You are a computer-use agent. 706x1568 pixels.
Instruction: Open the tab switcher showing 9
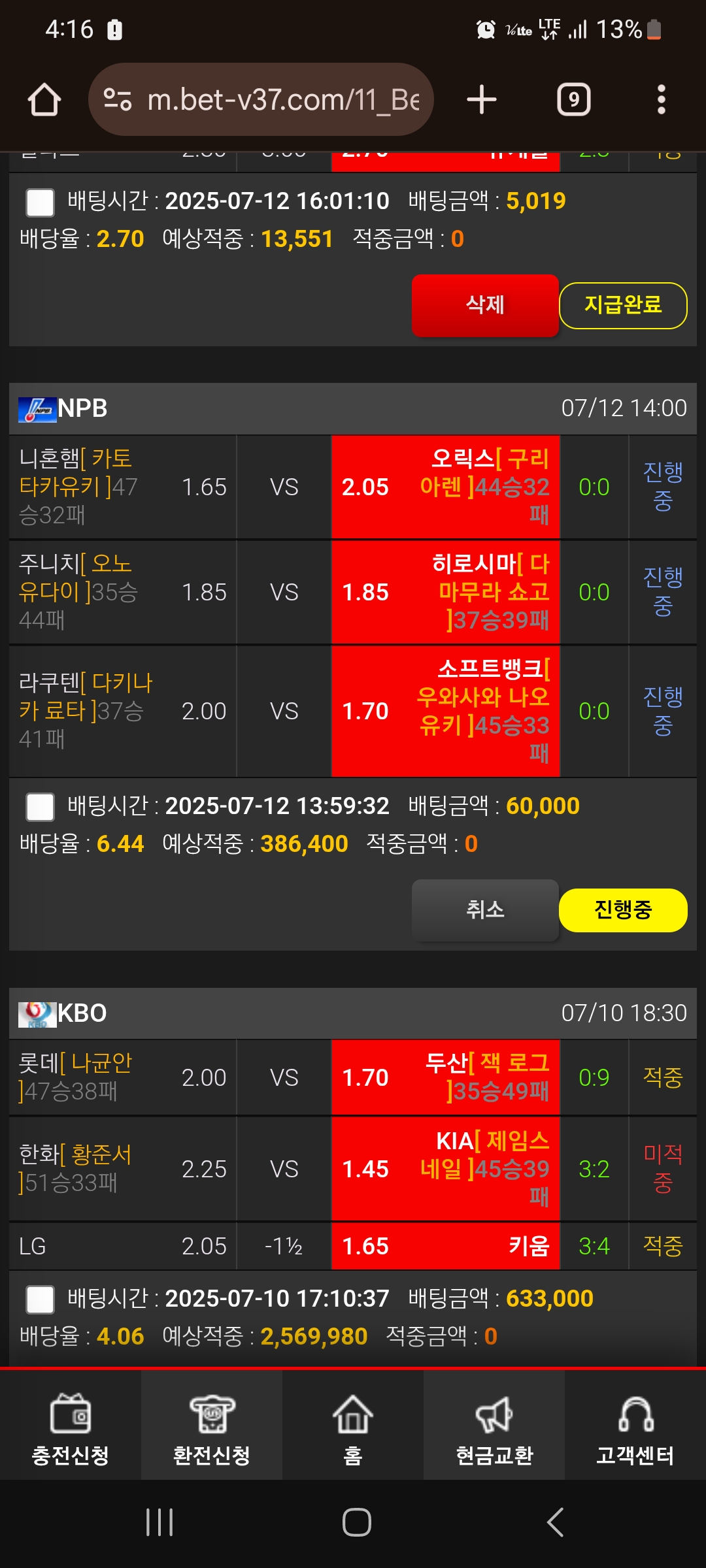pyautogui.click(x=574, y=100)
